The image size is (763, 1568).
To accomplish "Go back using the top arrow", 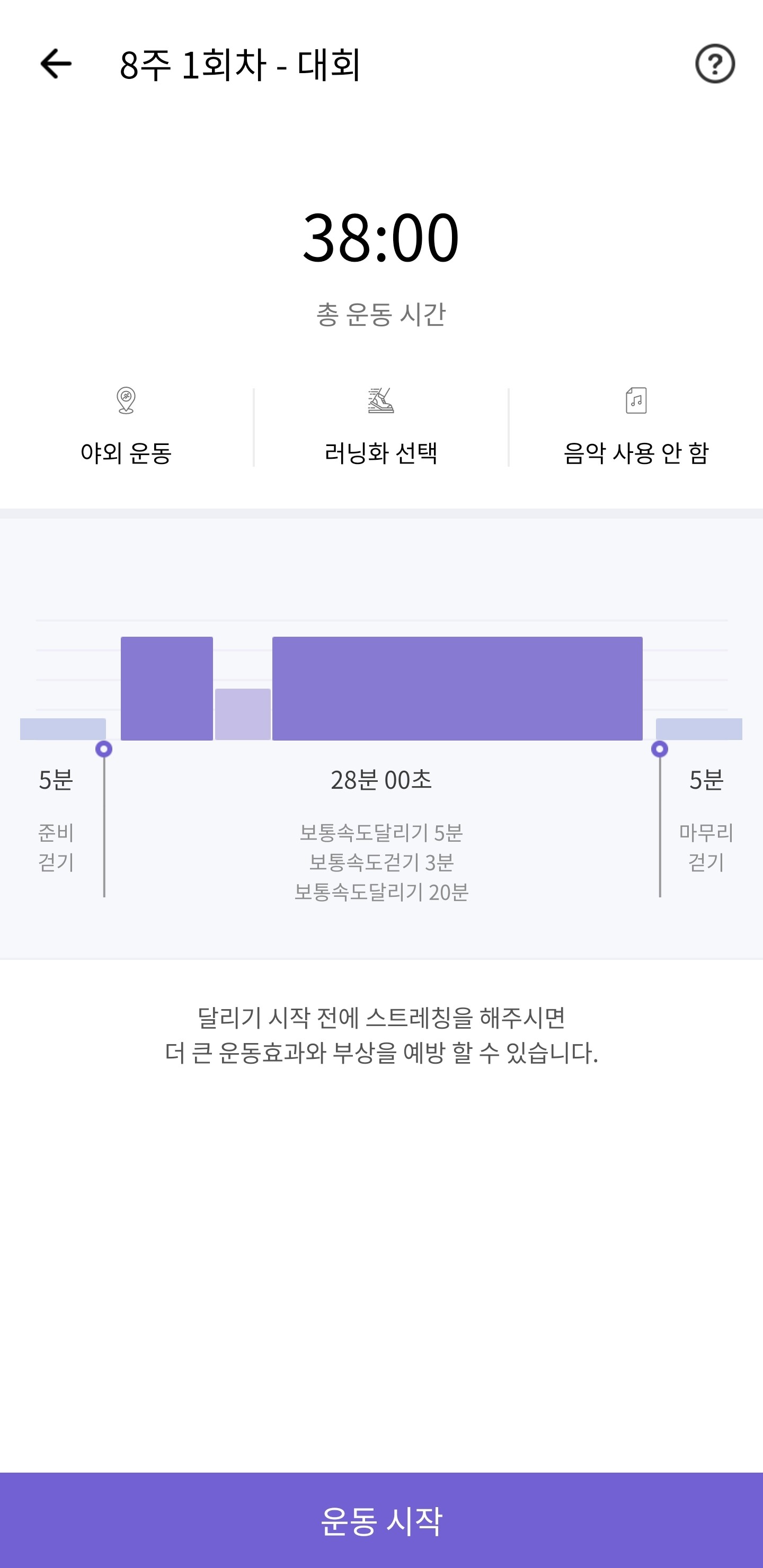I will pos(56,64).
